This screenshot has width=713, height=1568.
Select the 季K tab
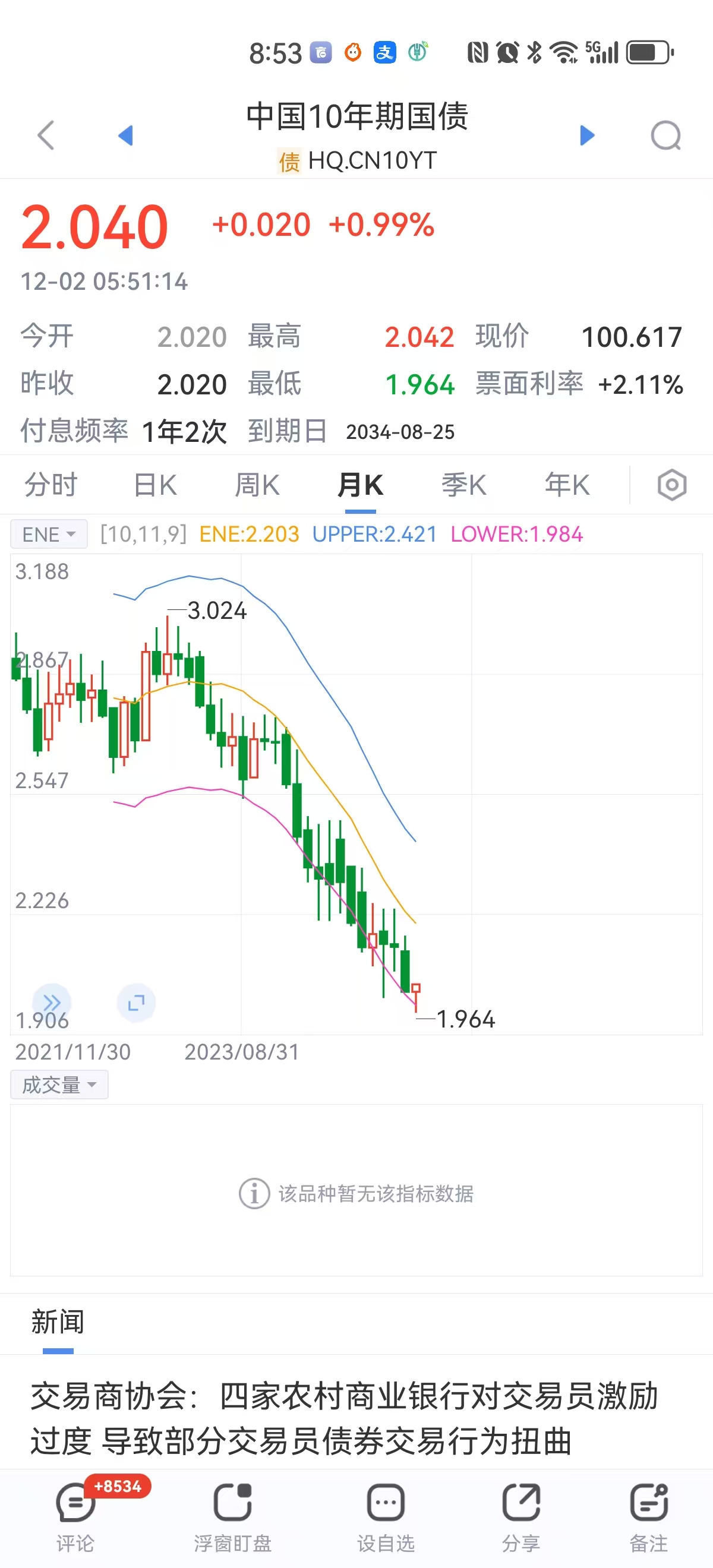pos(464,485)
